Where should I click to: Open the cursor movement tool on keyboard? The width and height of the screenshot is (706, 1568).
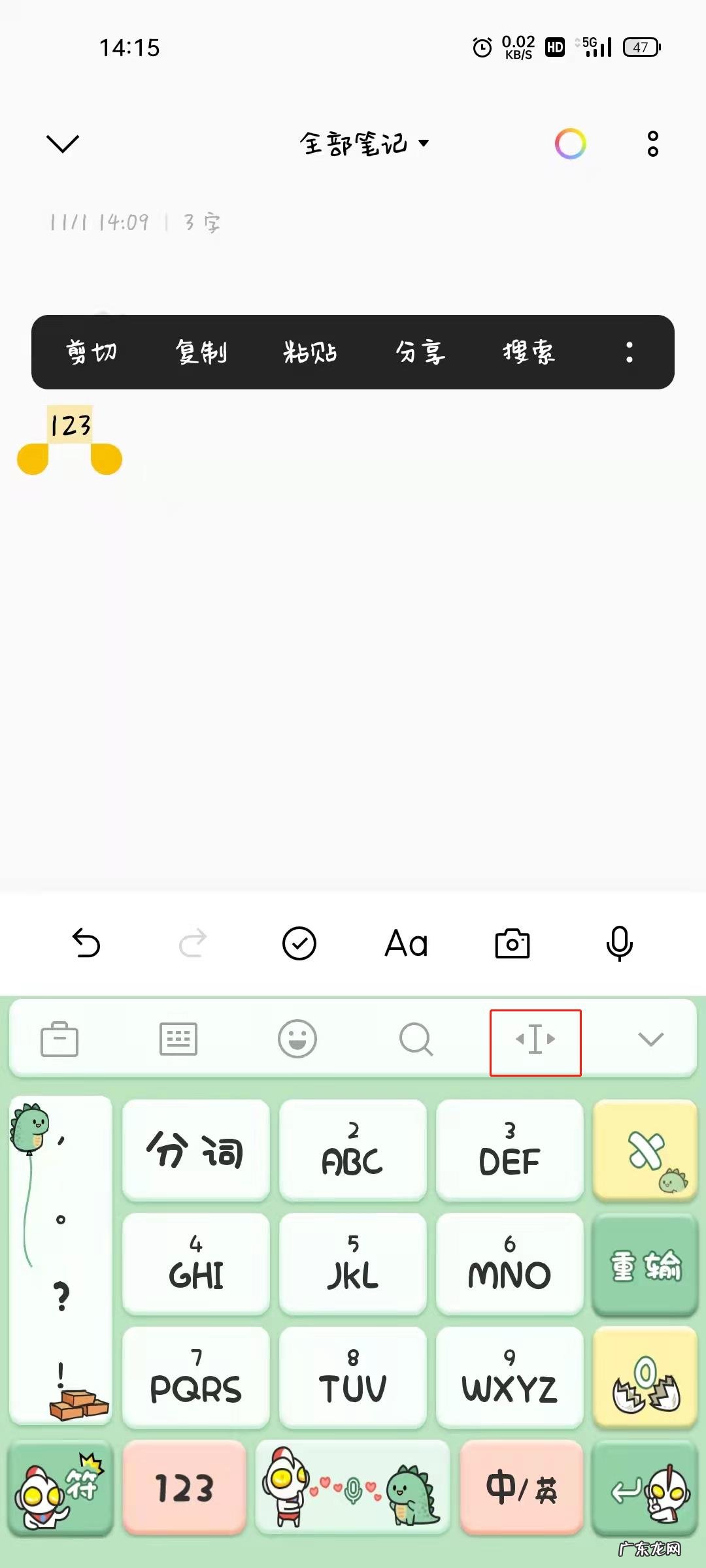pos(535,1039)
